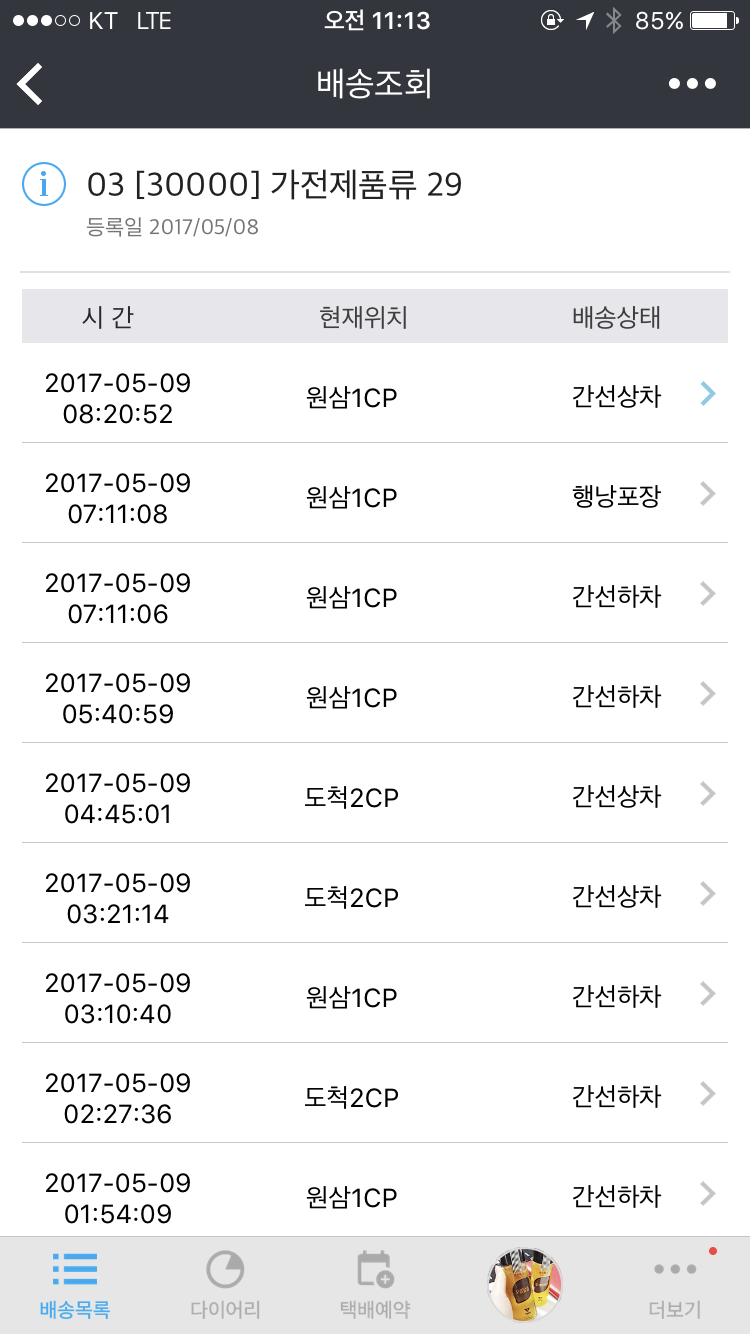Open the 더보기 tab

[x=675, y=1285]
